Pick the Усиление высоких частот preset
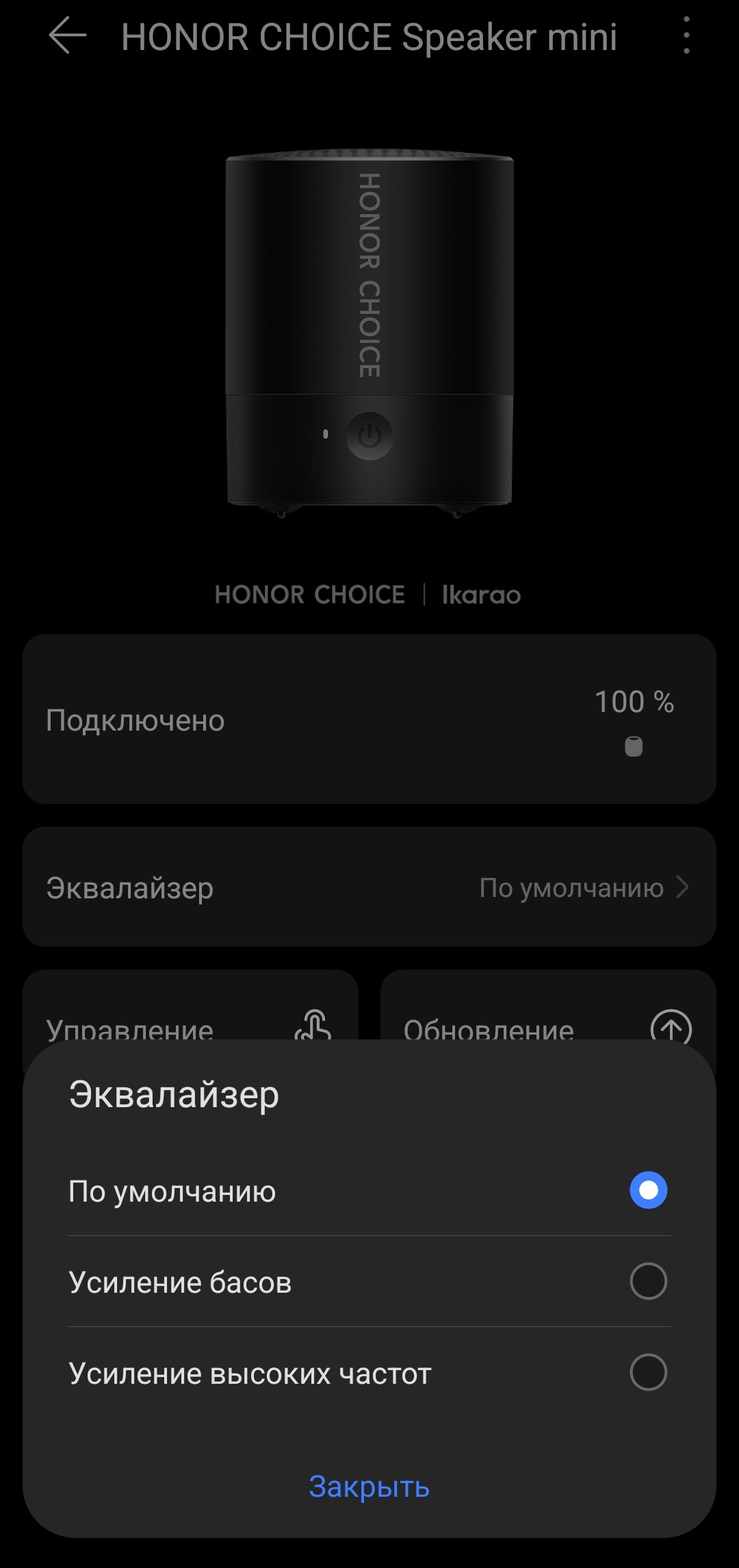Screen dimensions: 739x1568 pos(647,1373)
